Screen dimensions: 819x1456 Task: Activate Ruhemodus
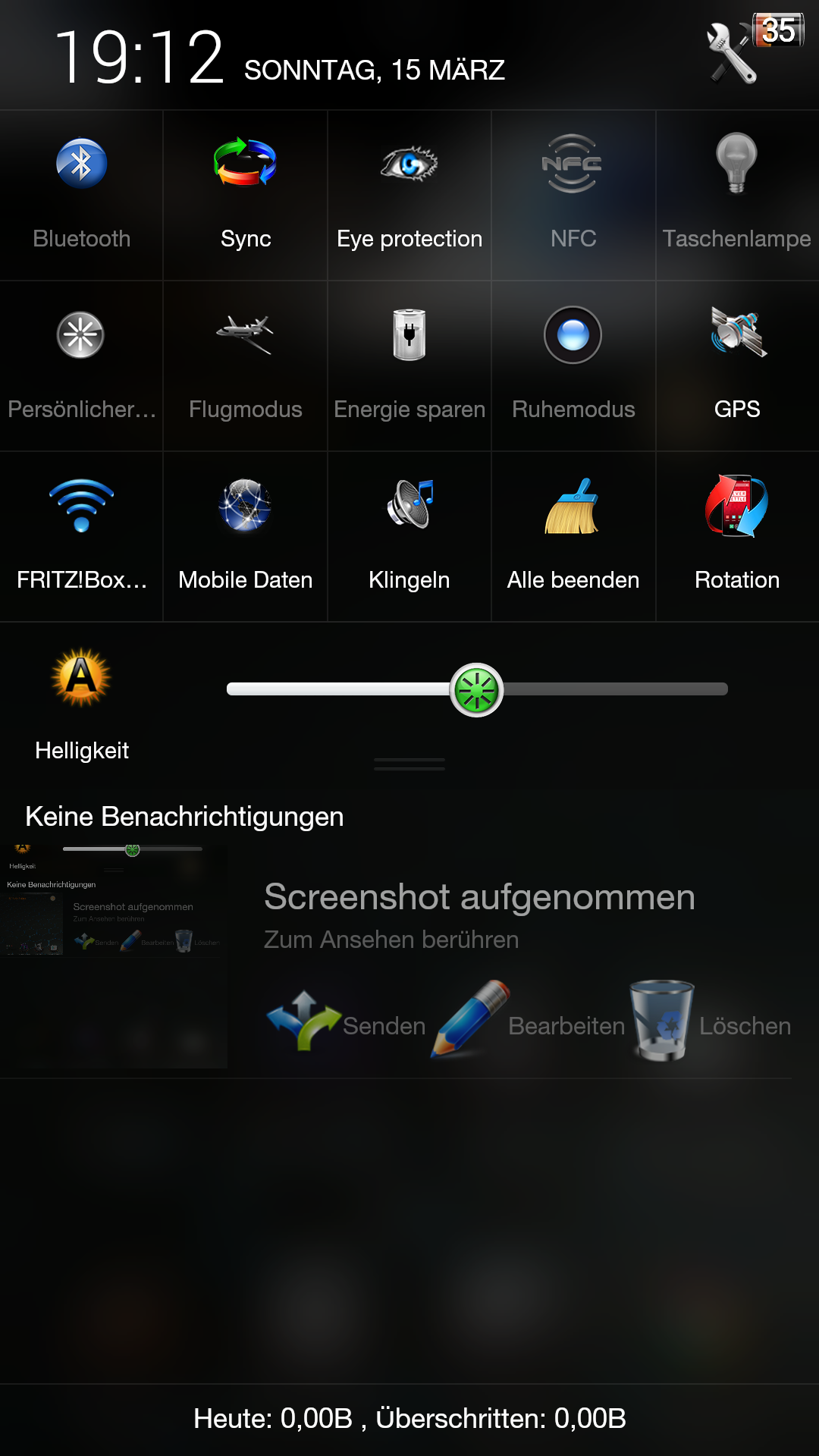[573, 366]
